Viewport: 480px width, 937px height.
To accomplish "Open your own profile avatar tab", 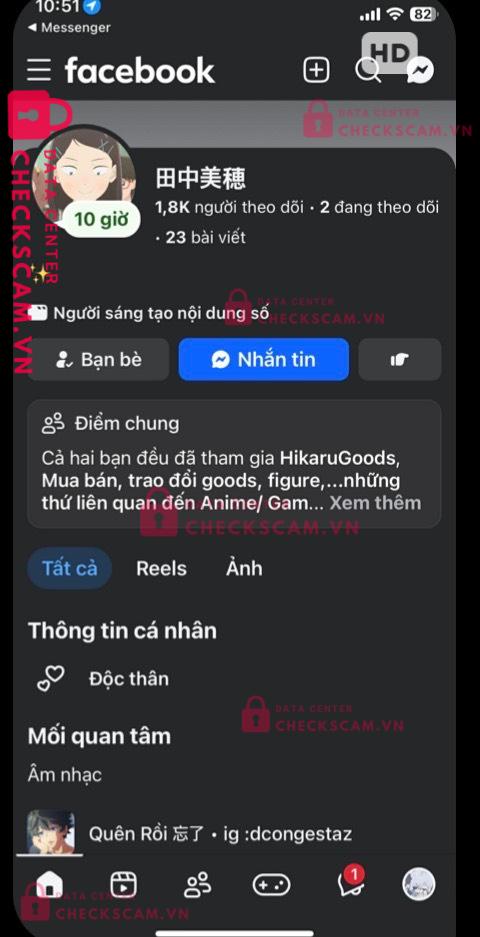I will click(418, 884).
